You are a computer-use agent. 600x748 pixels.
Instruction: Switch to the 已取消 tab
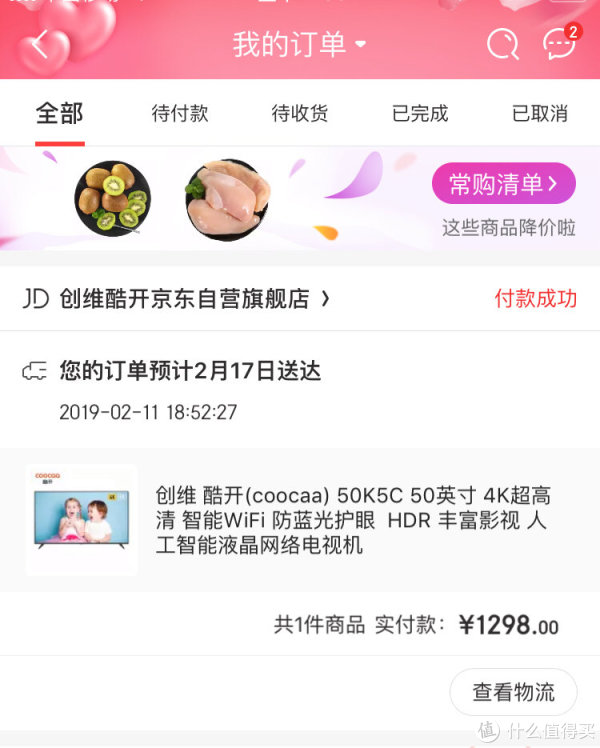pyautogui.click(x=540, y=113)
